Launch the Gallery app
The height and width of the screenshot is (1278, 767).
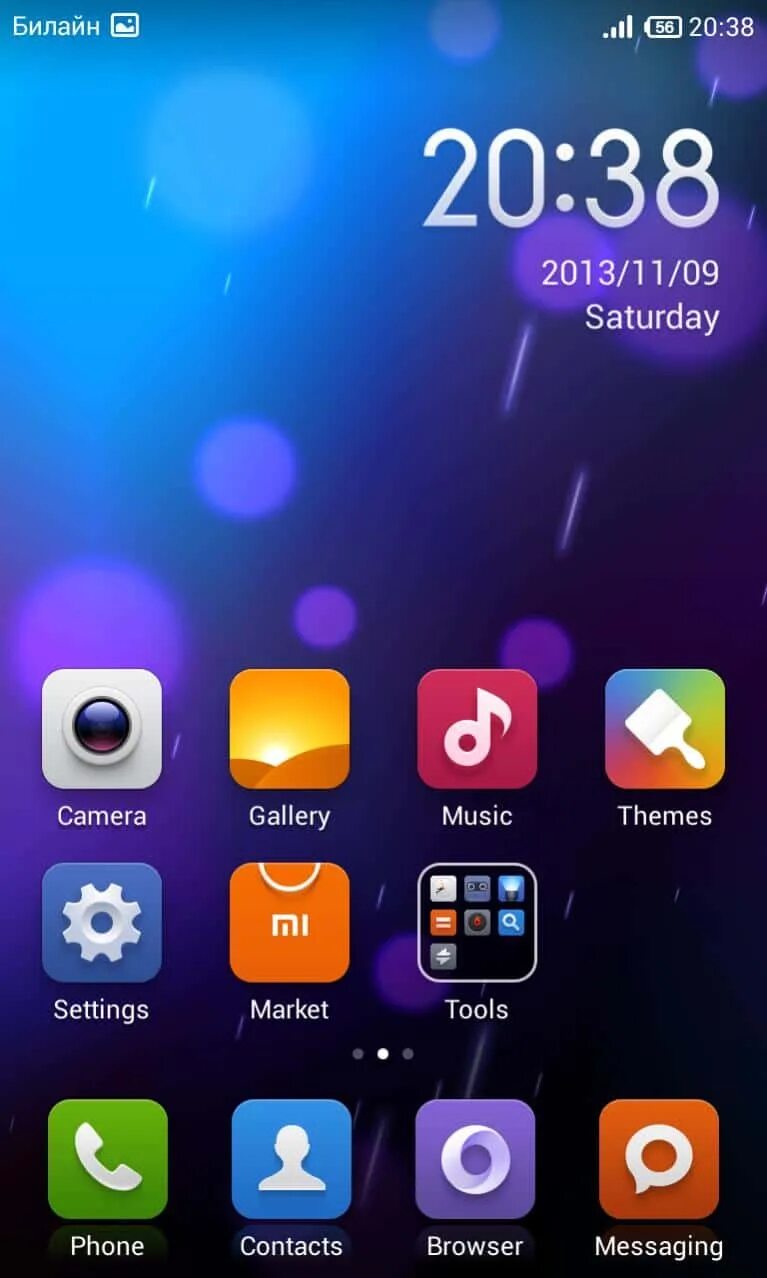(289, 729)
